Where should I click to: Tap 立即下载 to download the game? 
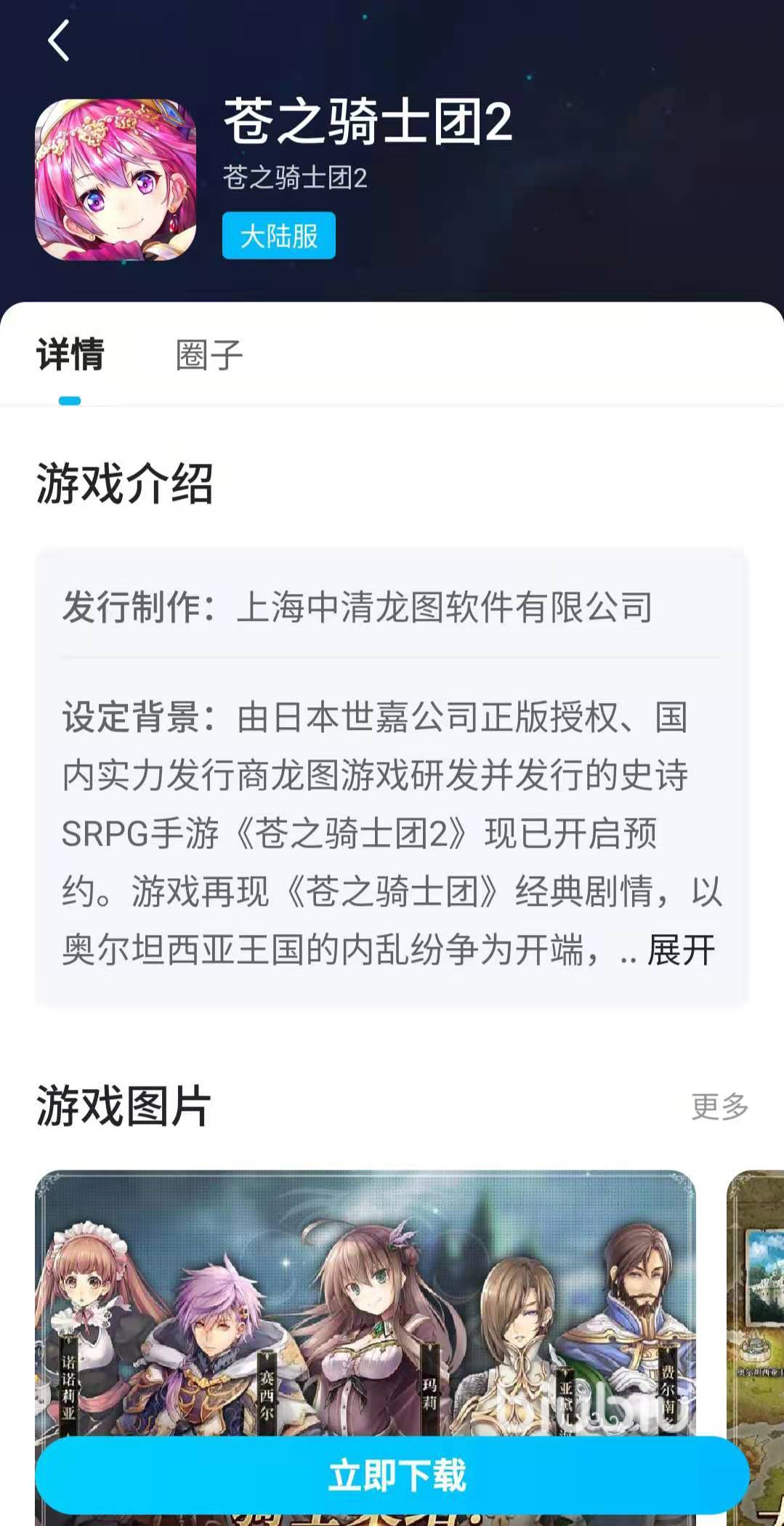point(392,1475)
